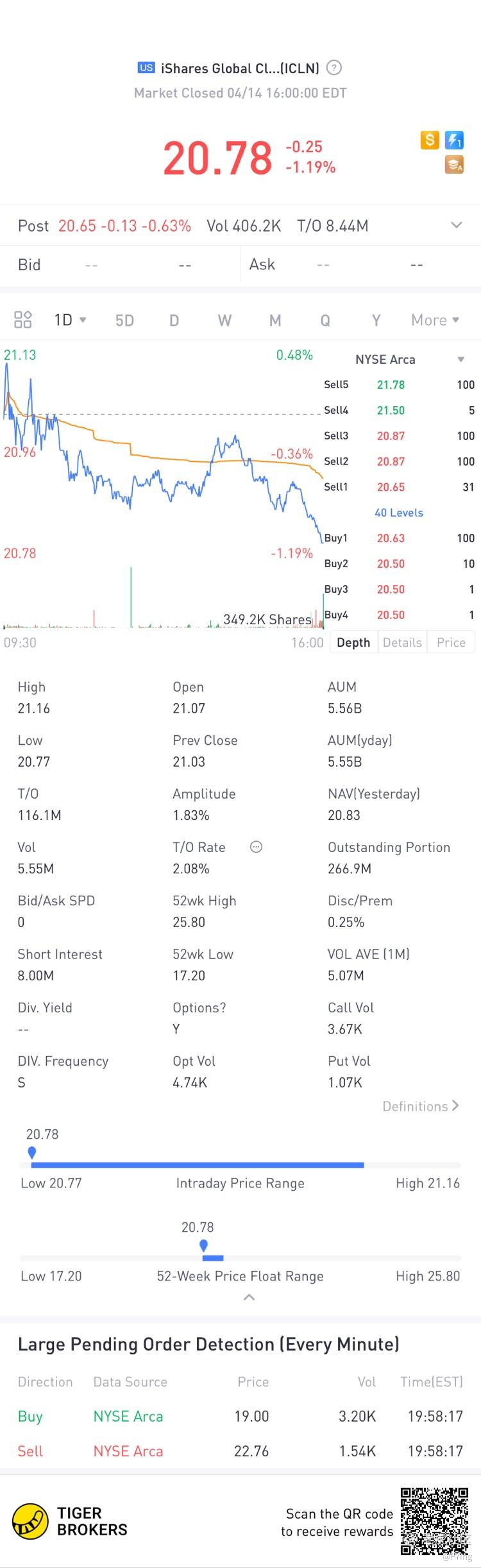Select the Depth tab
The width and height of the screenshot is (481, 1568).
click(x=353, y=642)
